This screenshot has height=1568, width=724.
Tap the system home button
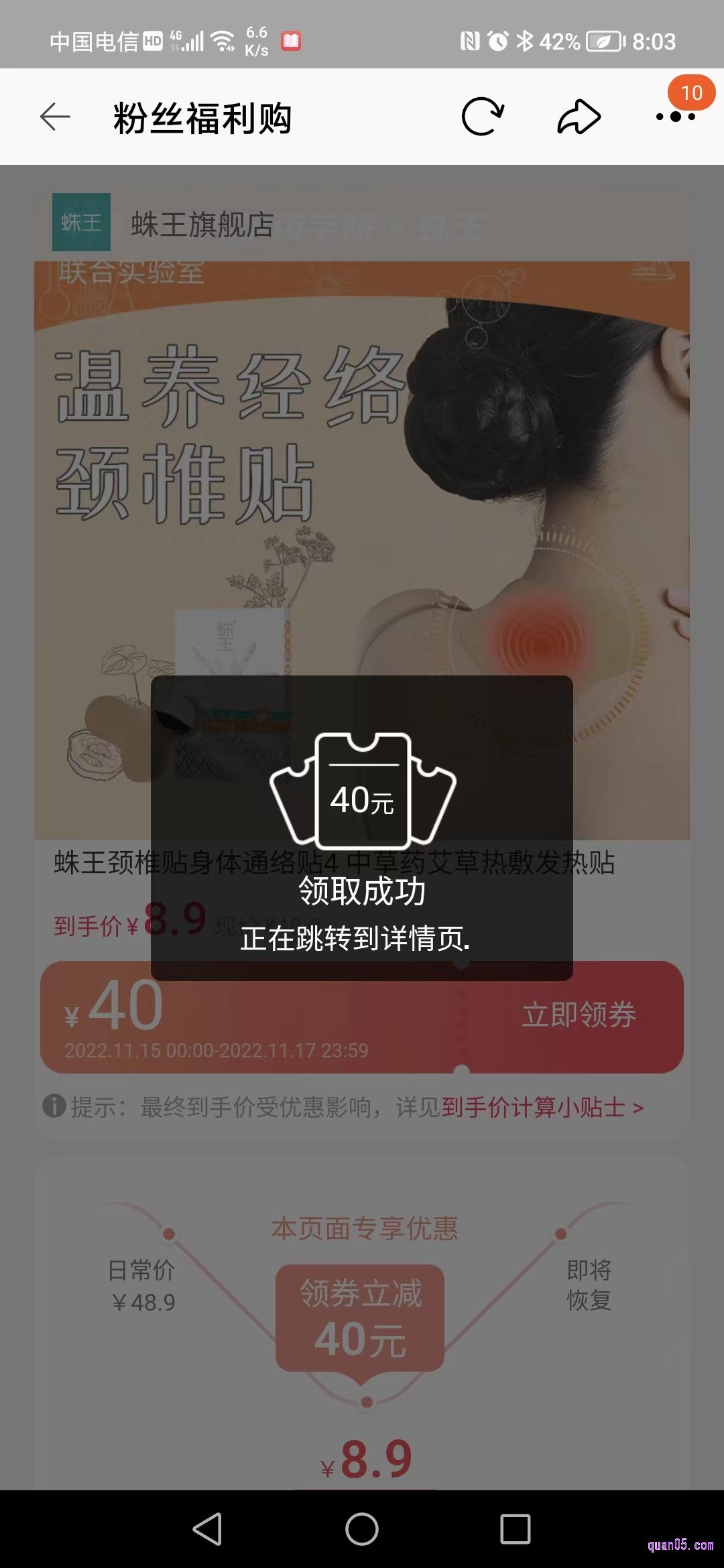click(x=362, y=1529)
